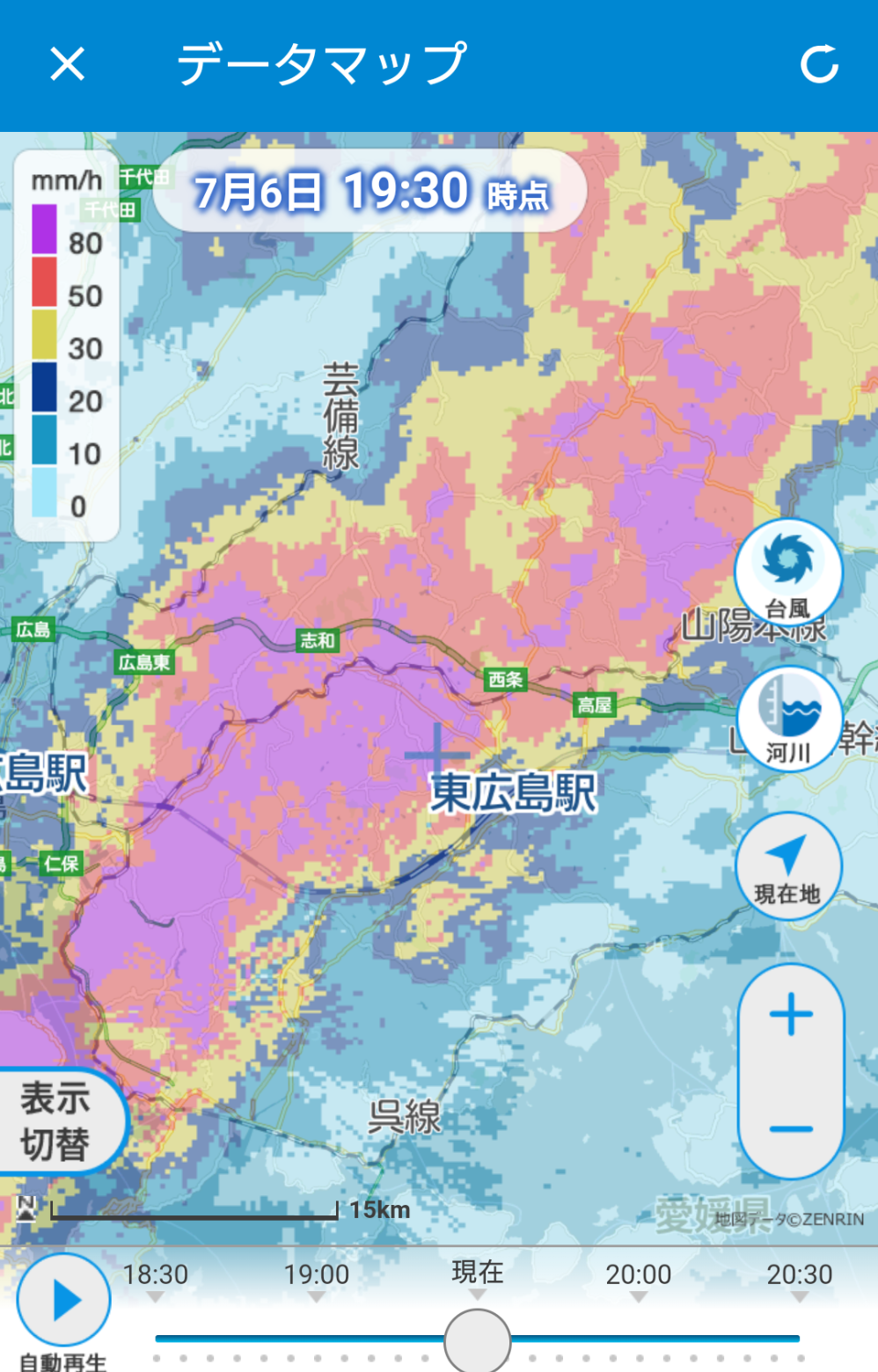Viewport: 878px width, 1372px height.
Task: Open the display switch (表示切替) menu
Action: pyautogui.click(x=57, y=1121)
